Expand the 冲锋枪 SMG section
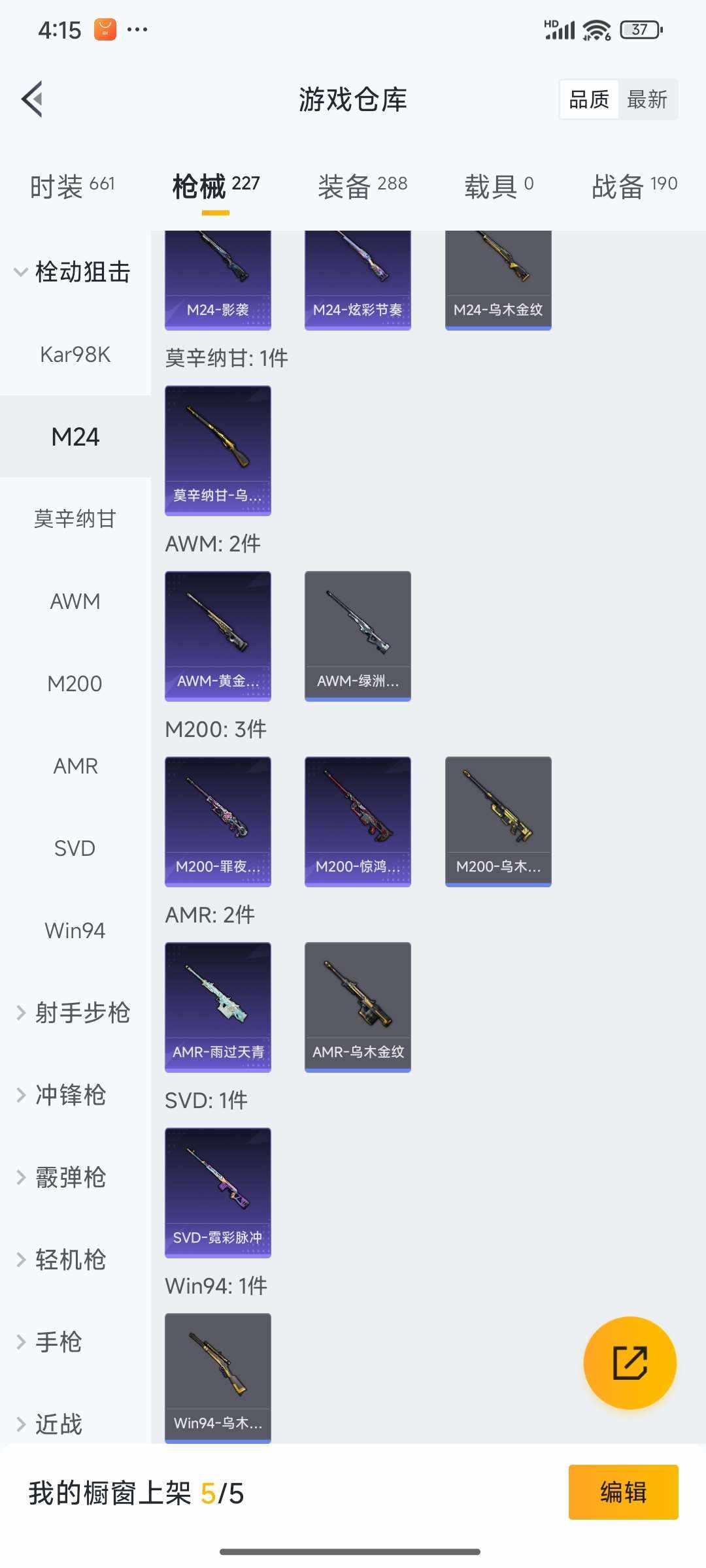The width and height of the screenshot is (706, 1568). (x=72, y=1096)
